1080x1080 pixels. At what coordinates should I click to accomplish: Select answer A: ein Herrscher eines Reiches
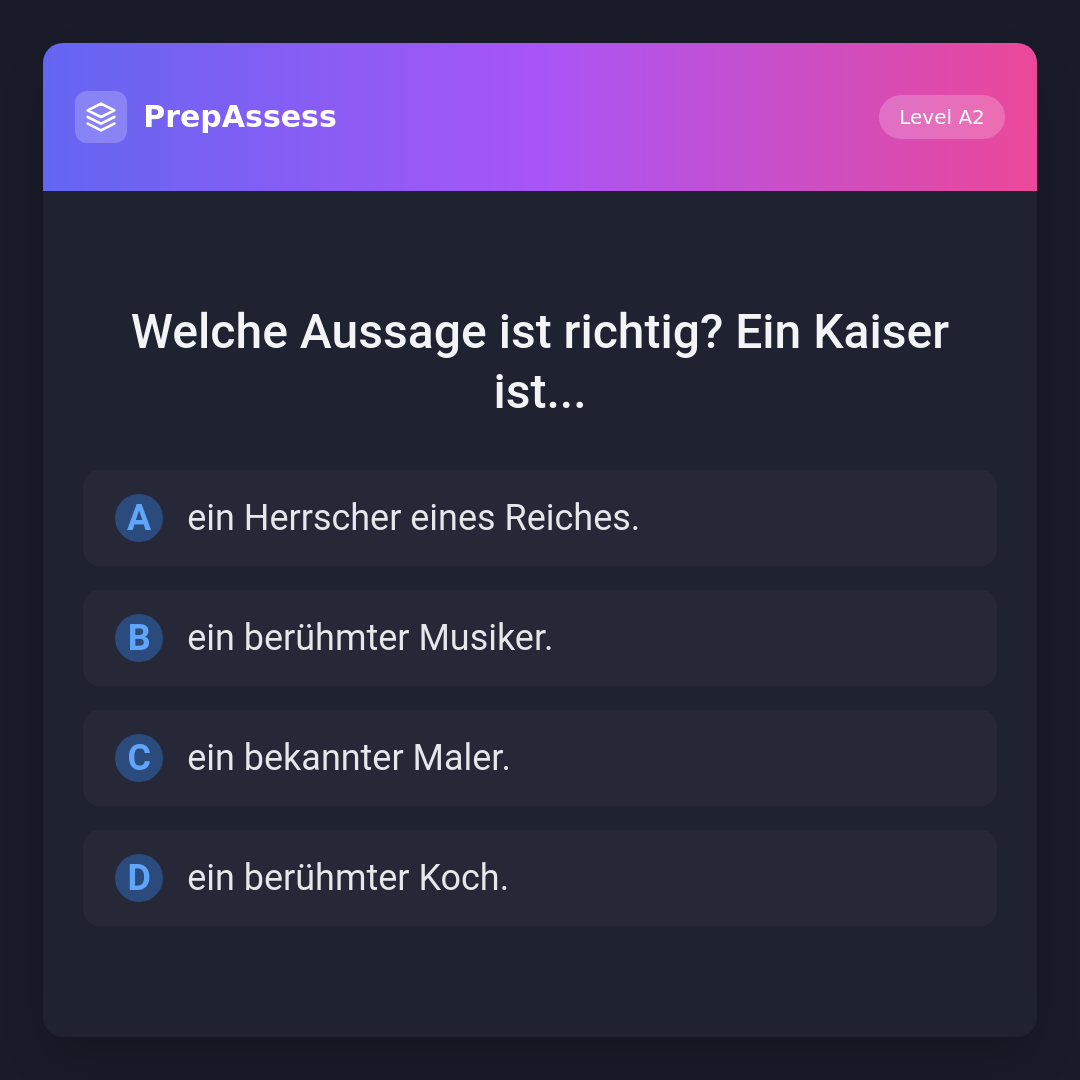click(x=540, y=518)
